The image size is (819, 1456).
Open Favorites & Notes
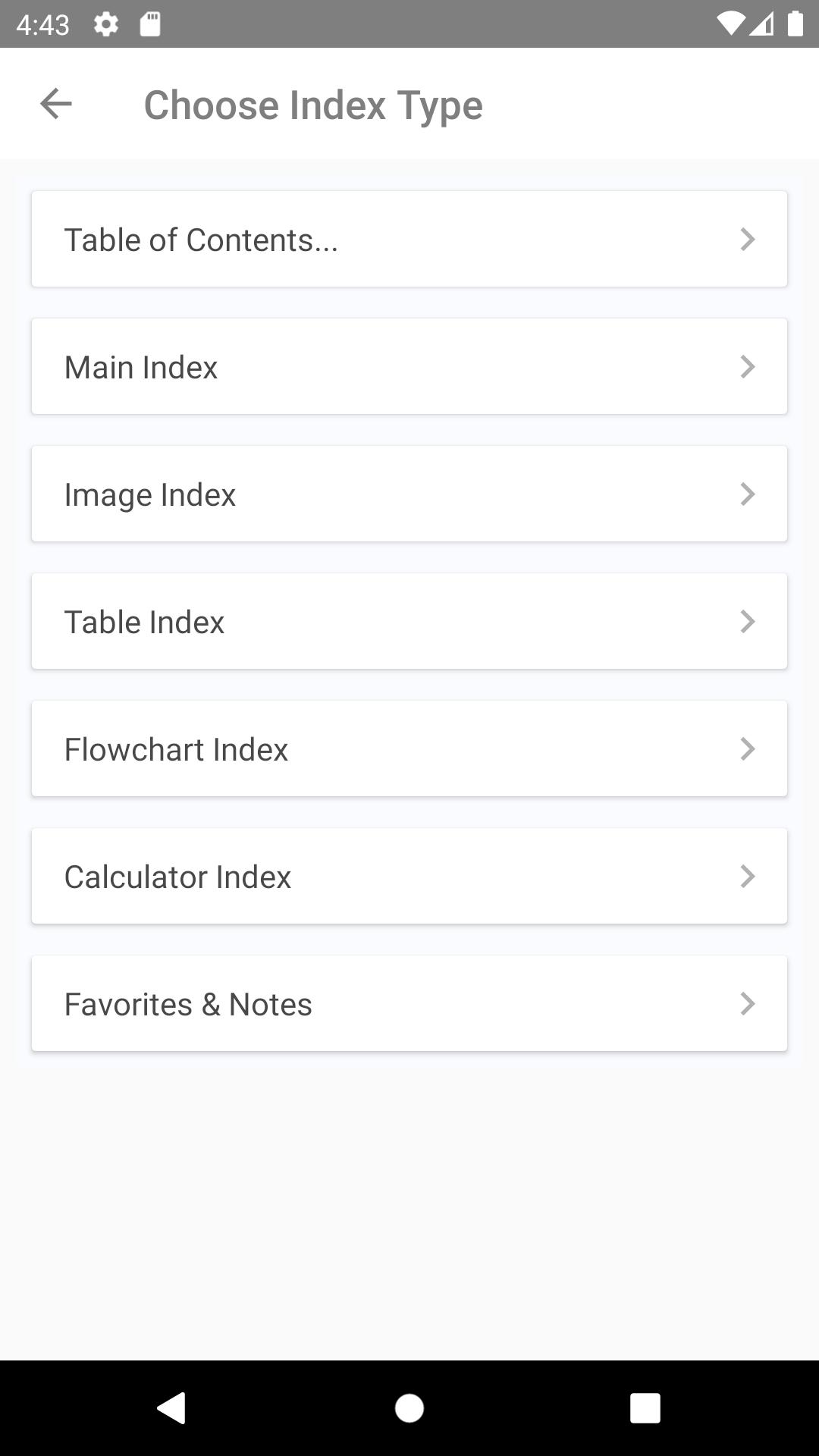click(x=409, y=1003)
